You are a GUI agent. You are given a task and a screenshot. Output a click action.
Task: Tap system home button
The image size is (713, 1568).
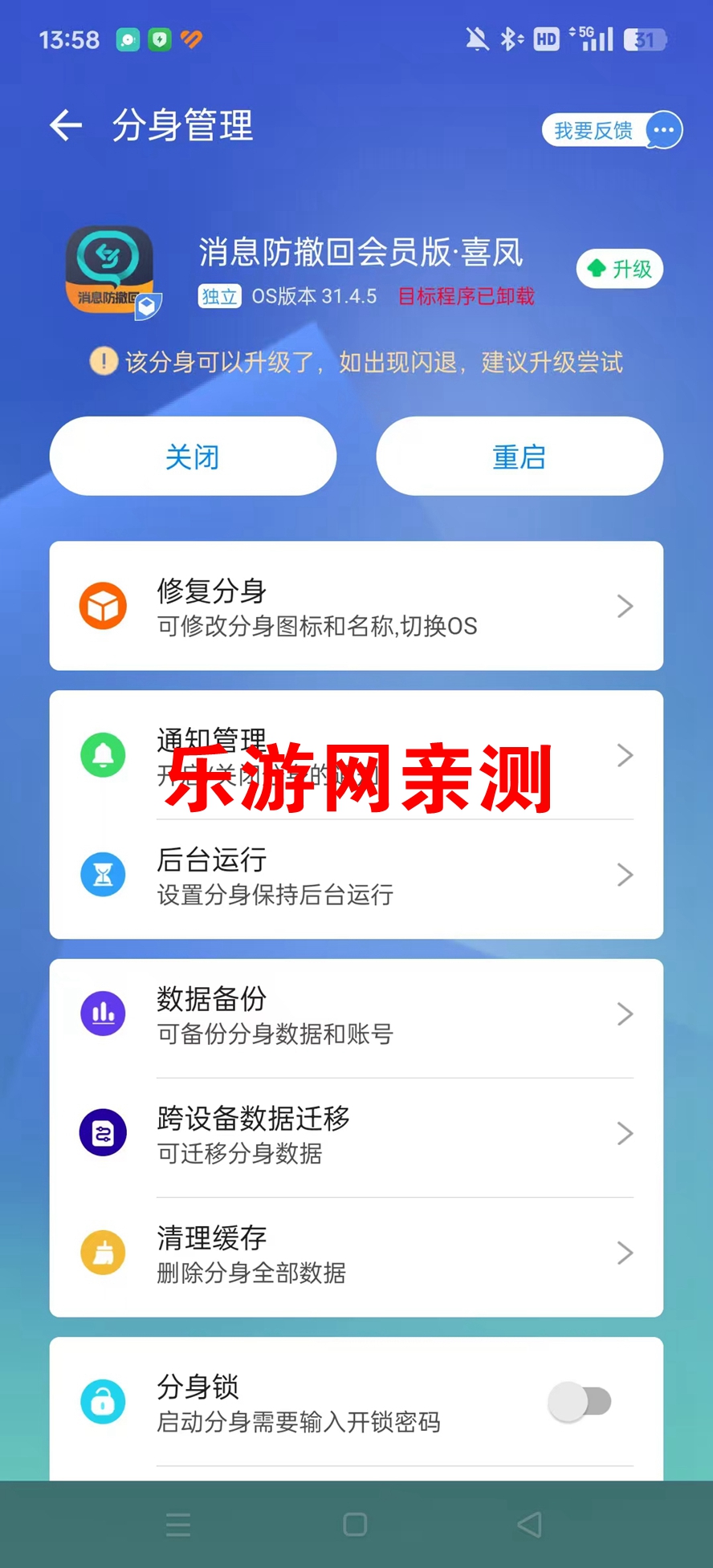coord(355,1525)
